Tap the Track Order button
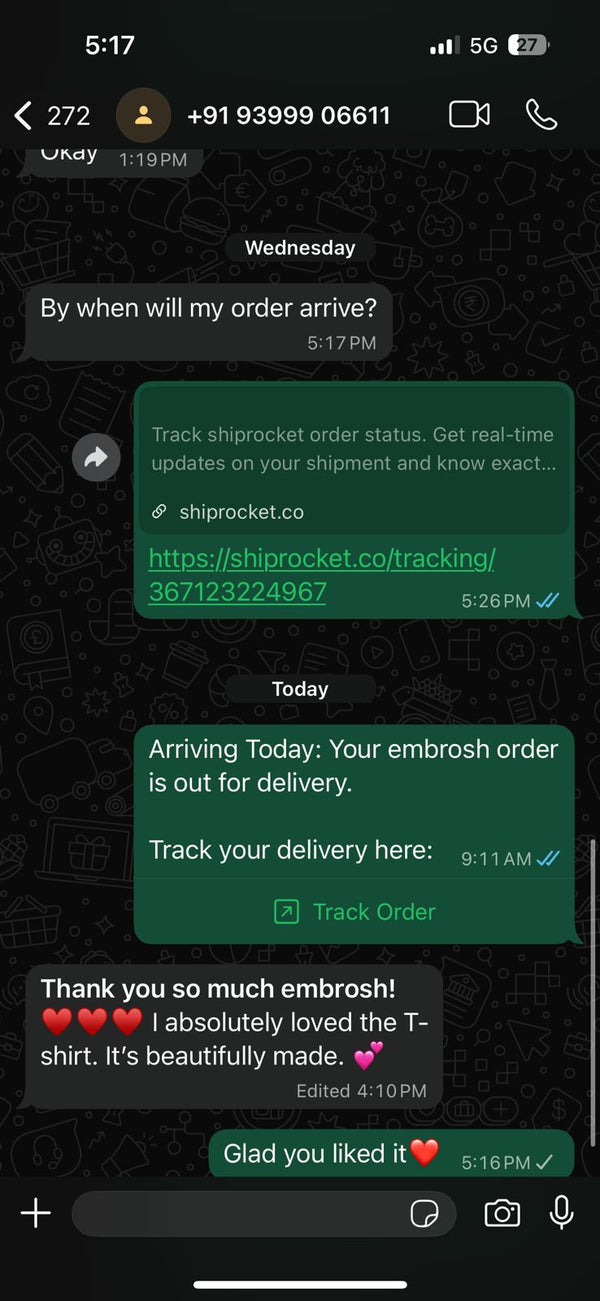The height and width of the screenshot is (1301, 600). pos(355,911)
